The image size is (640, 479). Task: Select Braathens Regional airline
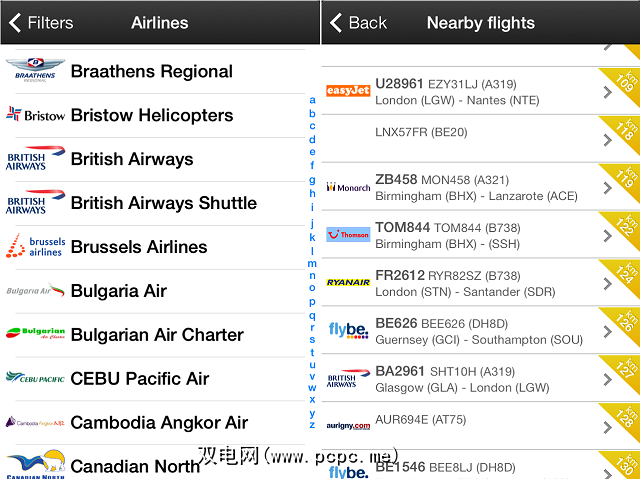point(151,72)
